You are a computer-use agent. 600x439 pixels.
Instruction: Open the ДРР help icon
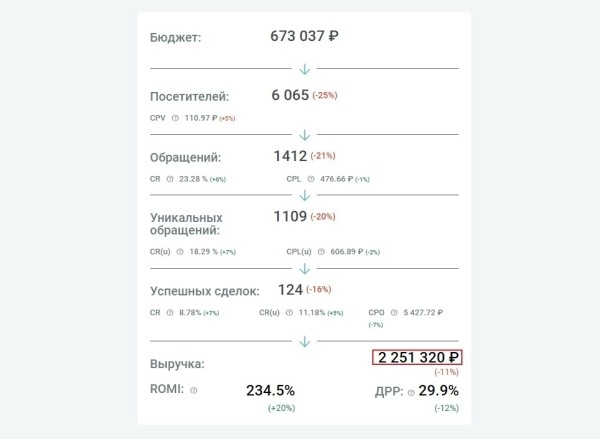point(411,392)
